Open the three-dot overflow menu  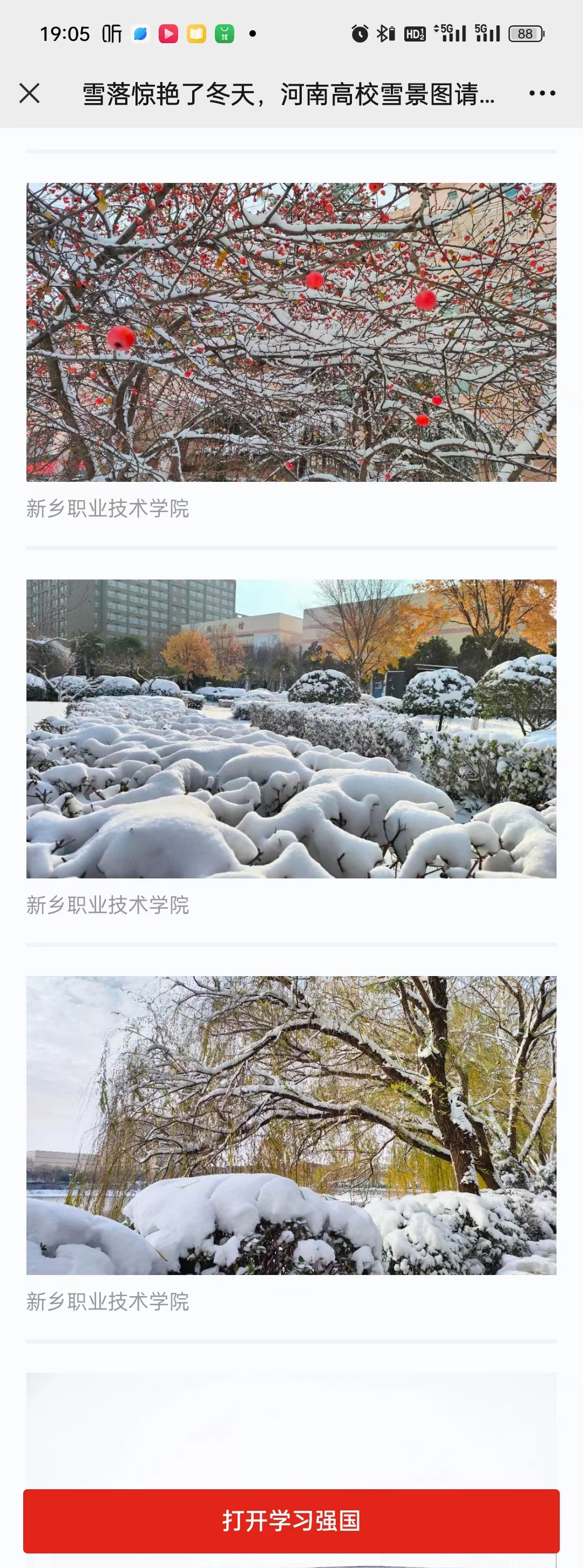pyautogui.click(x=541, y=94)
